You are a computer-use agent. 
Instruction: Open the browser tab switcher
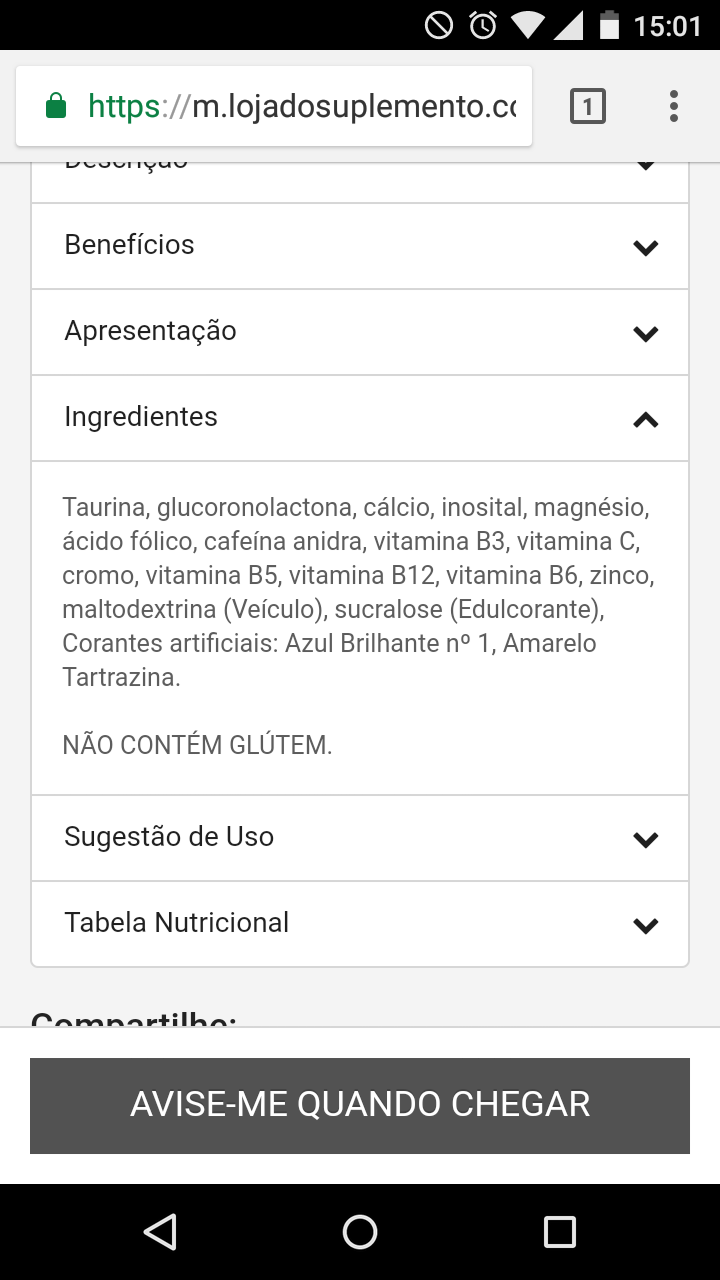click(x=588, y=106)
